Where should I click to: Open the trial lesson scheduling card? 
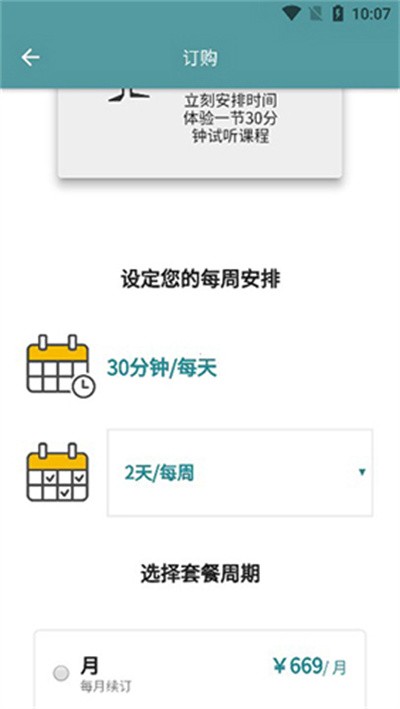200,133
